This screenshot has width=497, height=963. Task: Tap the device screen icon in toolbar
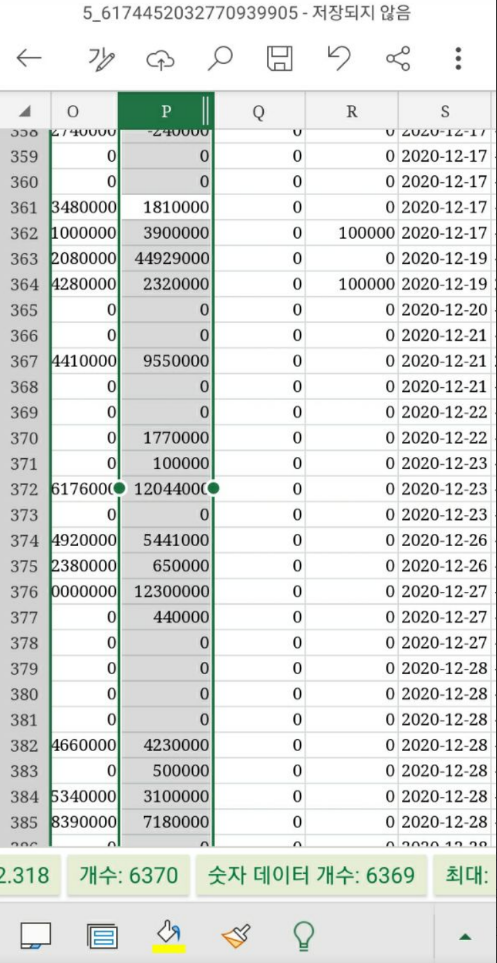coord(36,937)
